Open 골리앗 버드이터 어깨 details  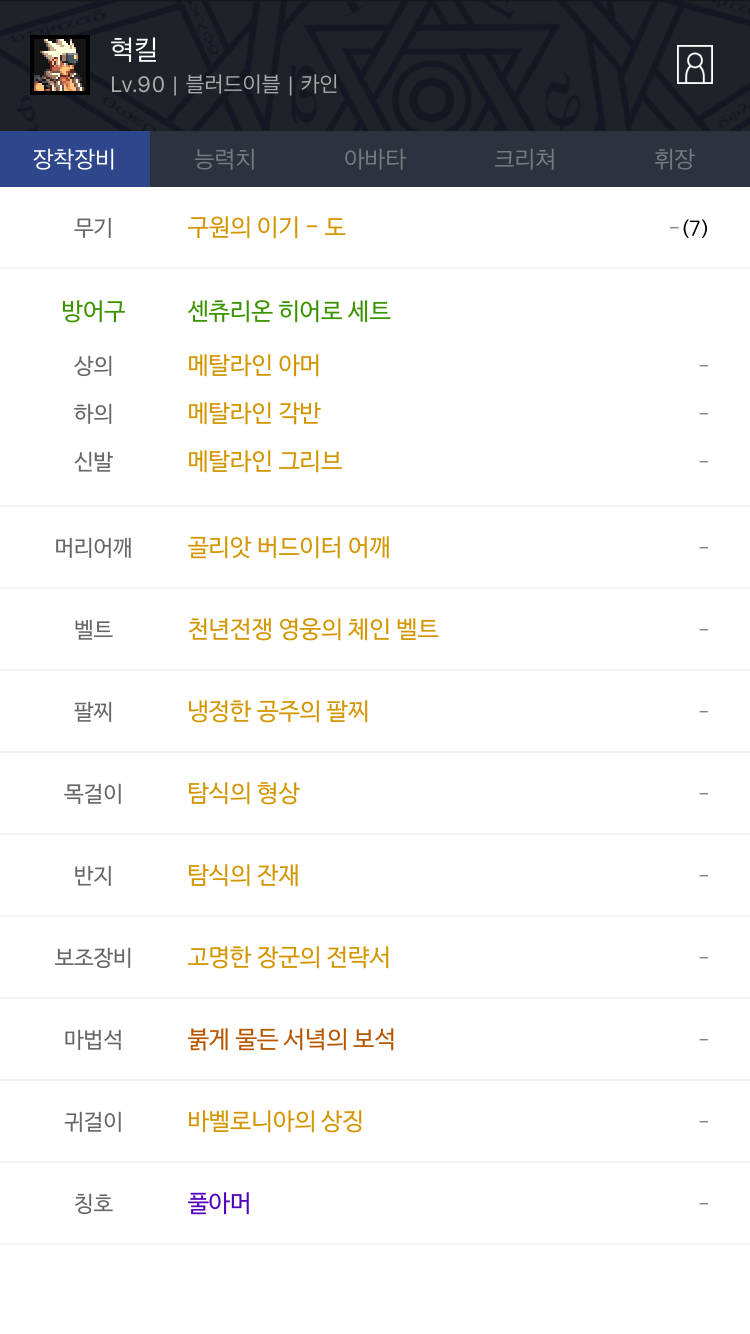coord(289,547)
